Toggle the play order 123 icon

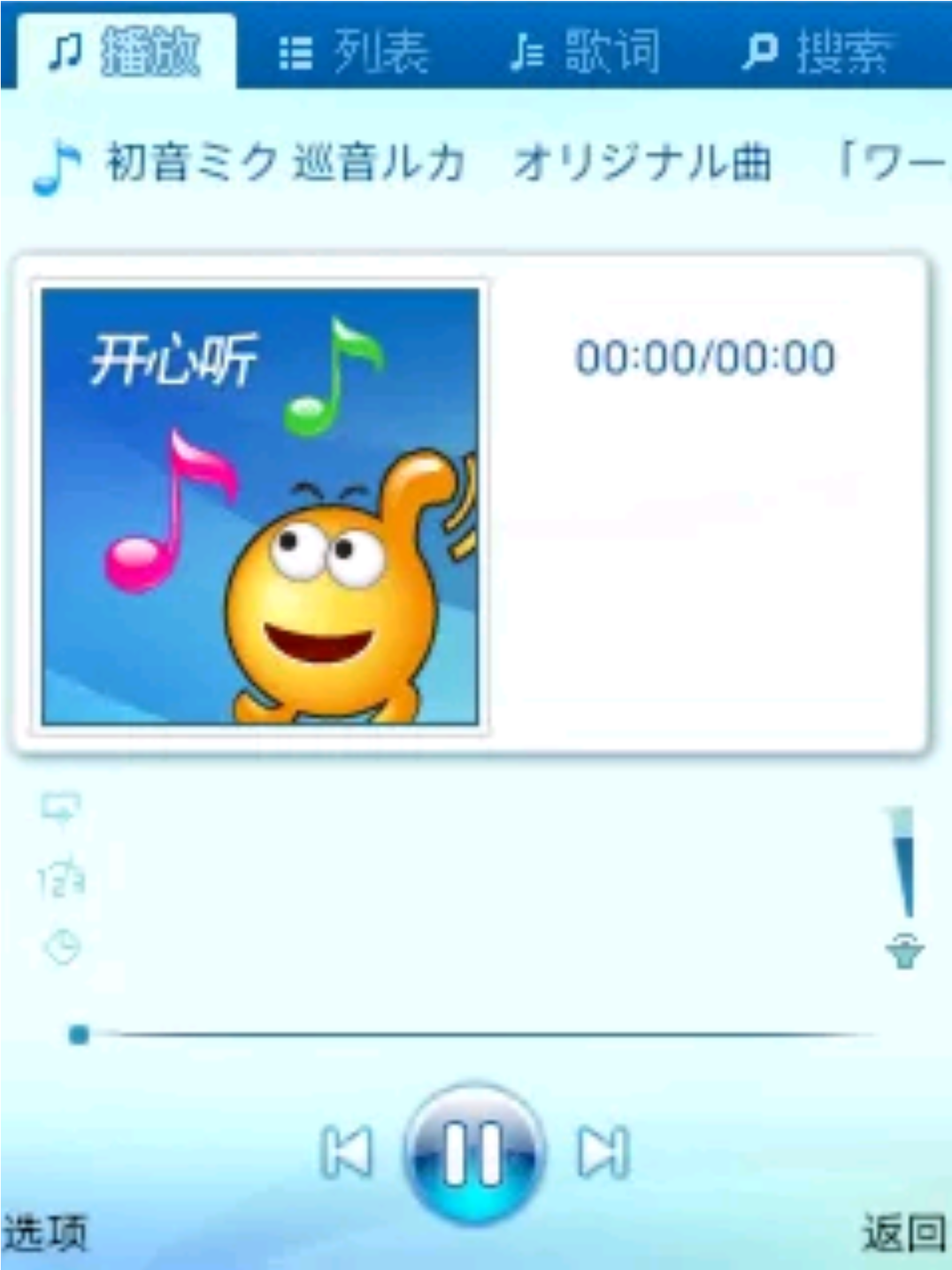(x=61, y=880)
